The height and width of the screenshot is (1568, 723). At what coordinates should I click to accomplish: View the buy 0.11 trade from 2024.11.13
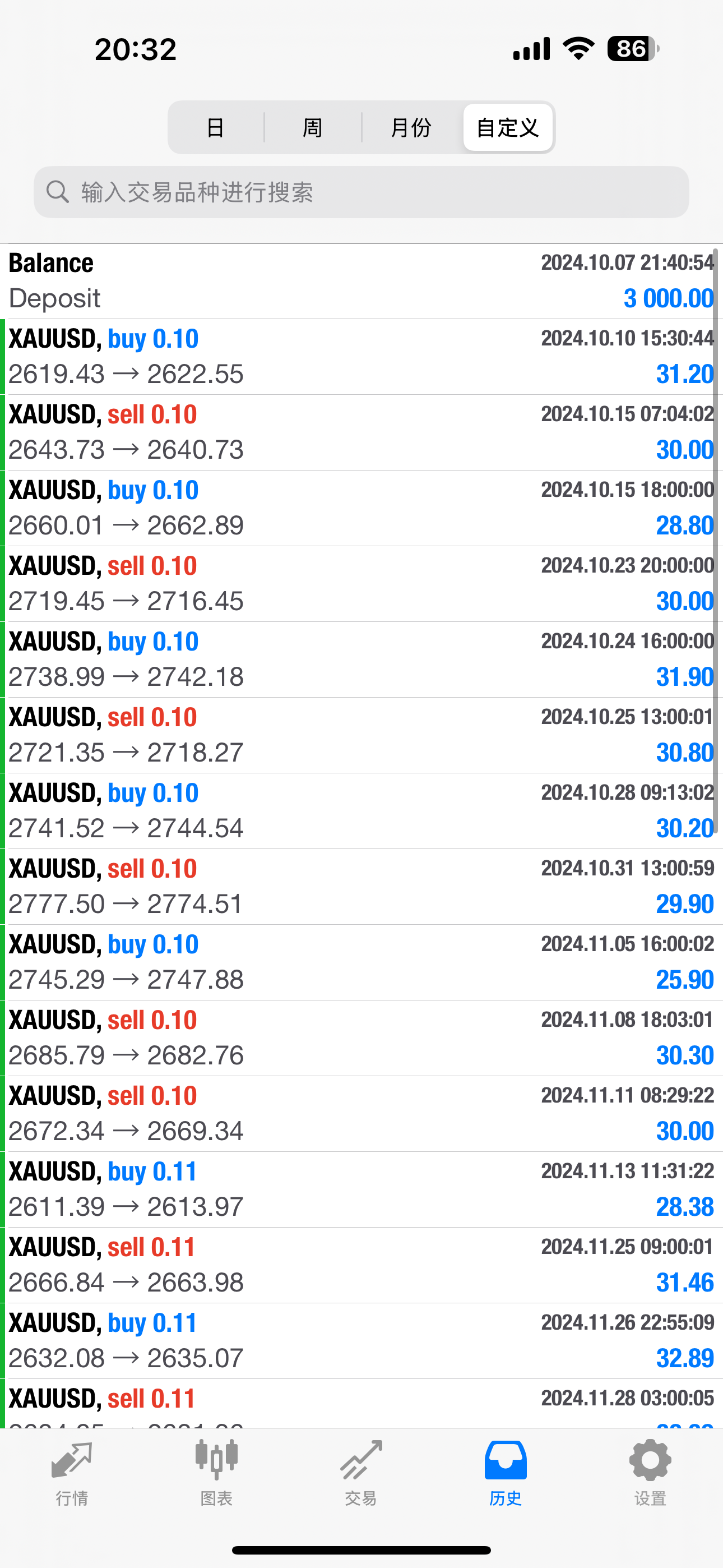point(361,1189)
